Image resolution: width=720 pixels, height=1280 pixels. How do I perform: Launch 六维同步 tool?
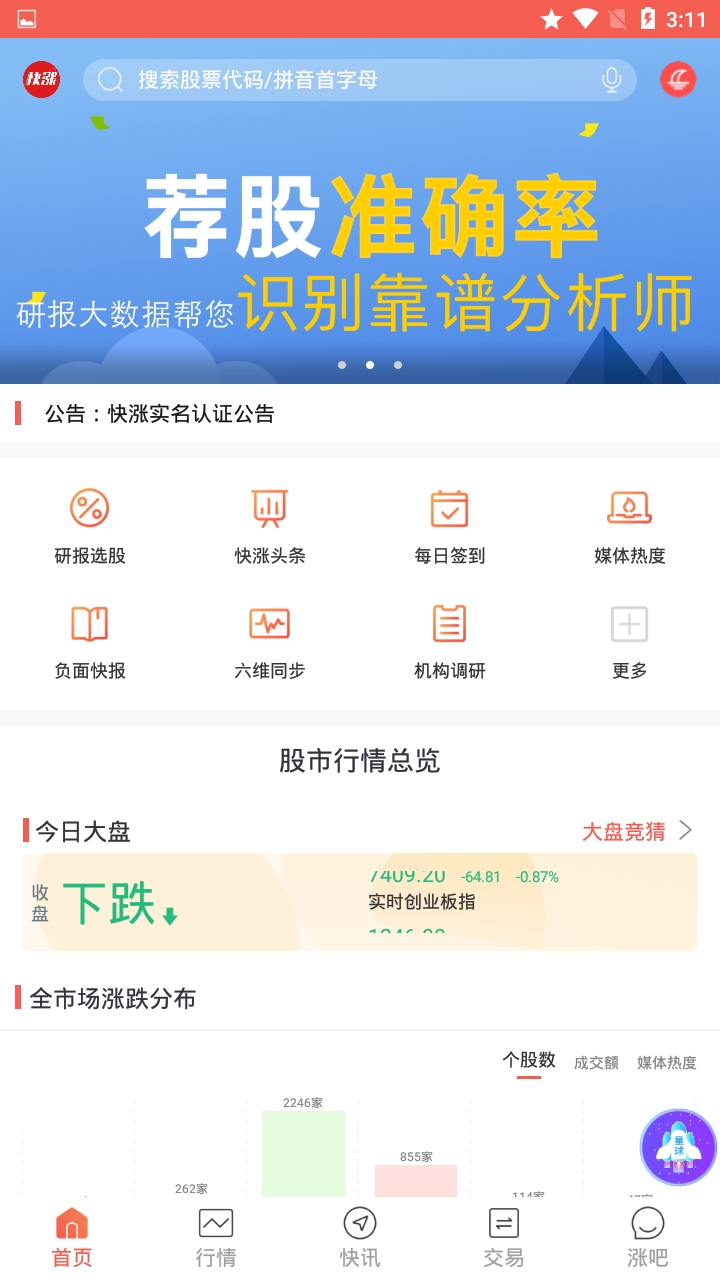click(x=270, y=642)
